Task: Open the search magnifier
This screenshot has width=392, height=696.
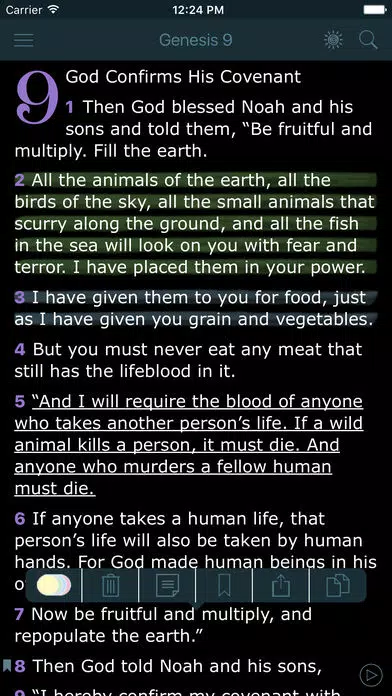Action: click(x=368, y=40)
